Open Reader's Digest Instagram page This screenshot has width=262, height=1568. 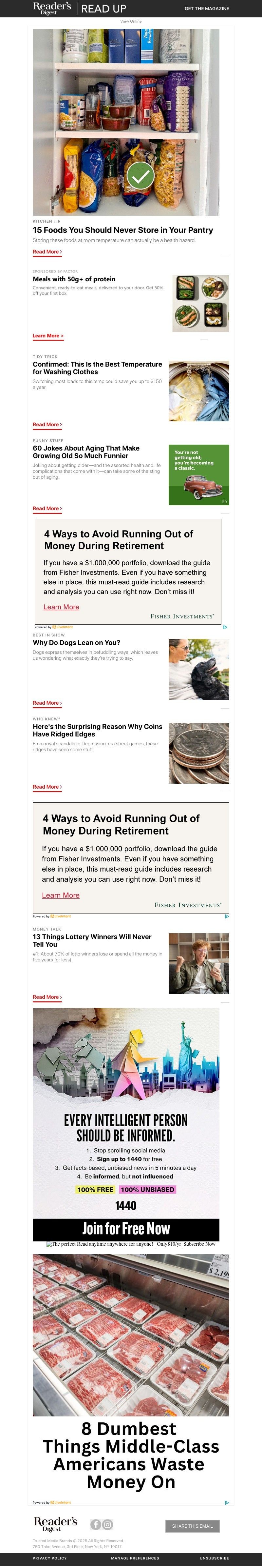point(108,1525)
